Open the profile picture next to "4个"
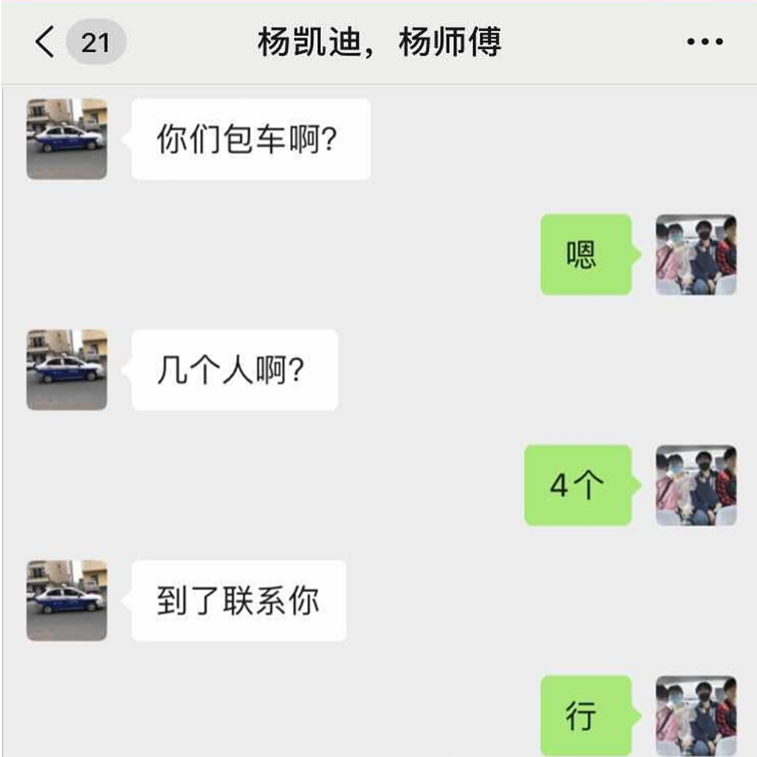Screen dimensions: 757x757 click(696, 485)
